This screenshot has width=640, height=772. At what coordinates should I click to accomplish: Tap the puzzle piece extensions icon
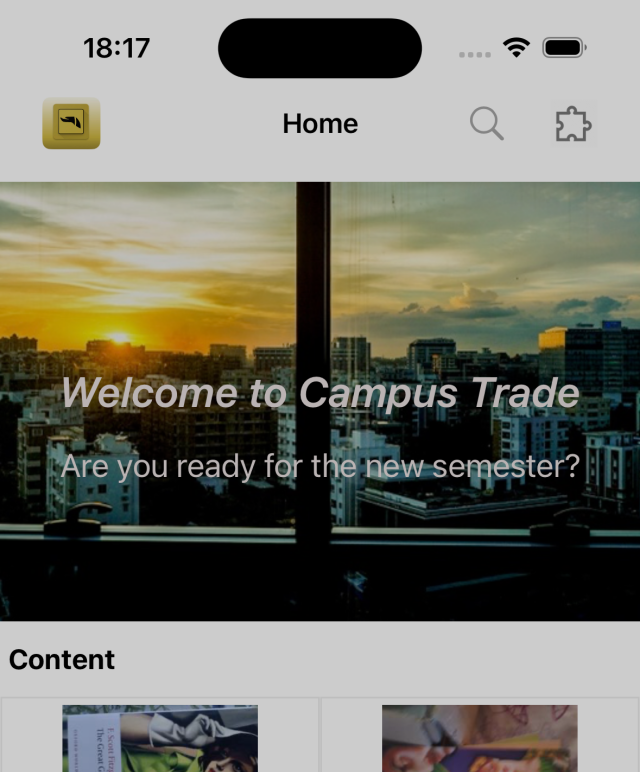pos(573,124)
